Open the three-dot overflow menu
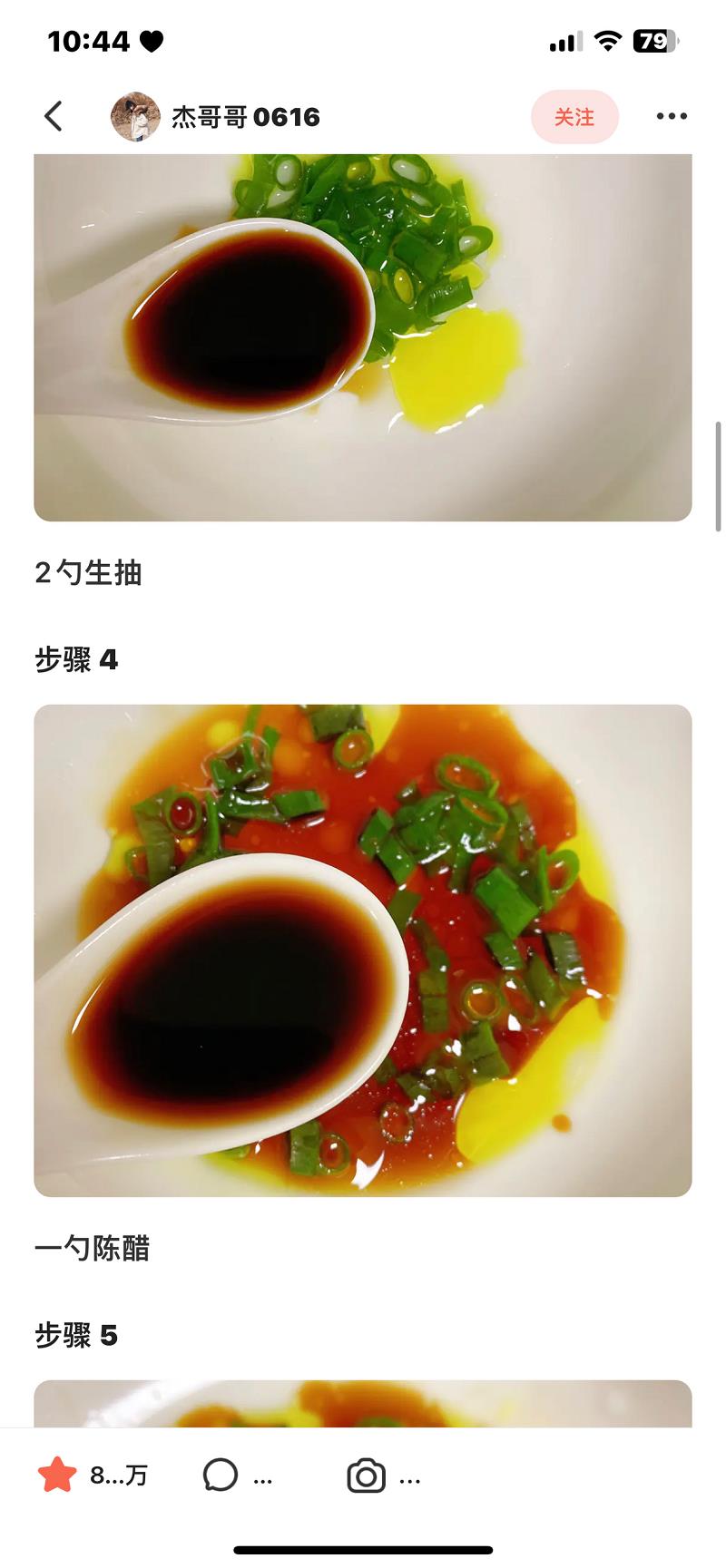 (672, 116)
